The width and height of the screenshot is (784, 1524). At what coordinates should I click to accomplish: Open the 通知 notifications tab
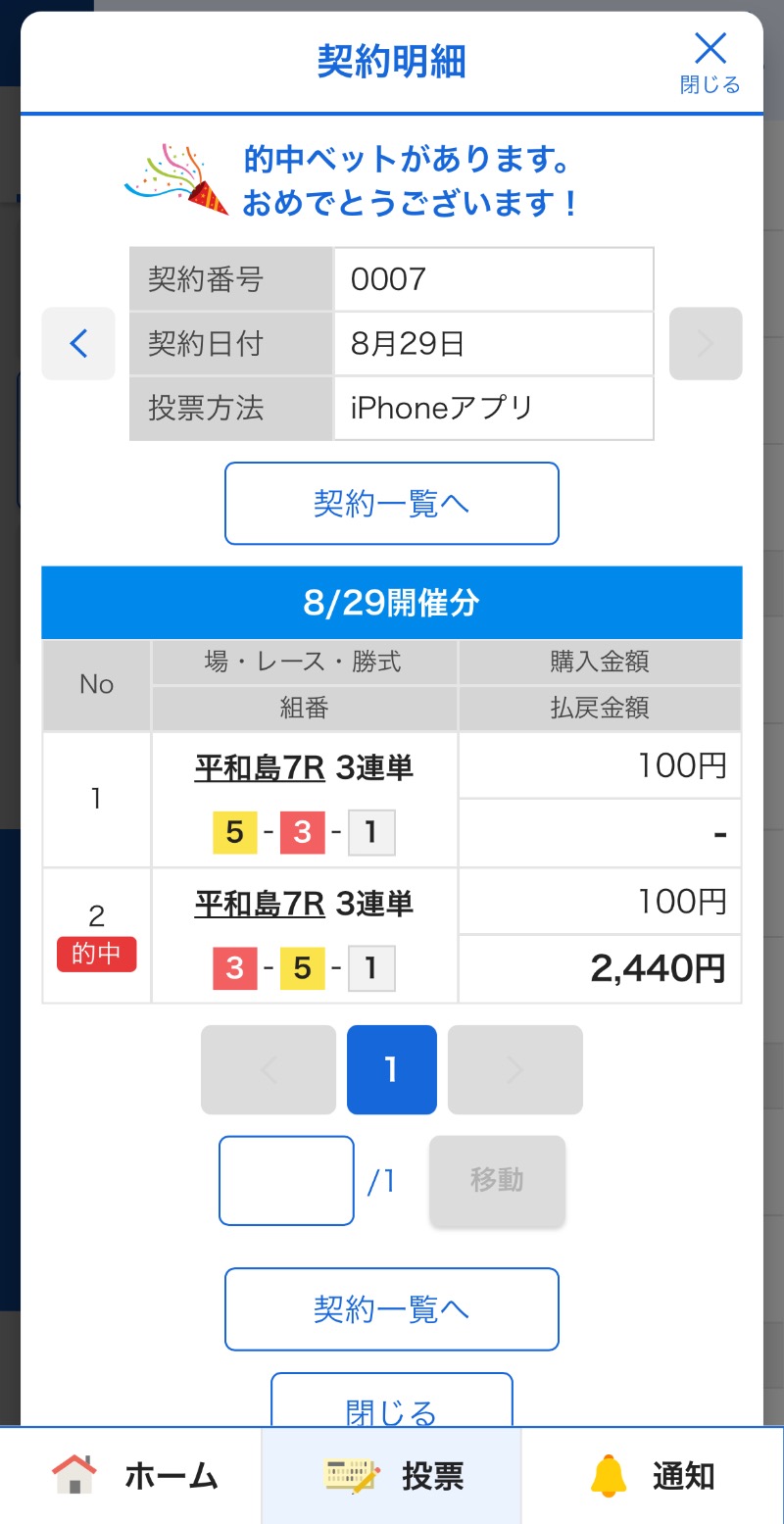point(652,1475)
